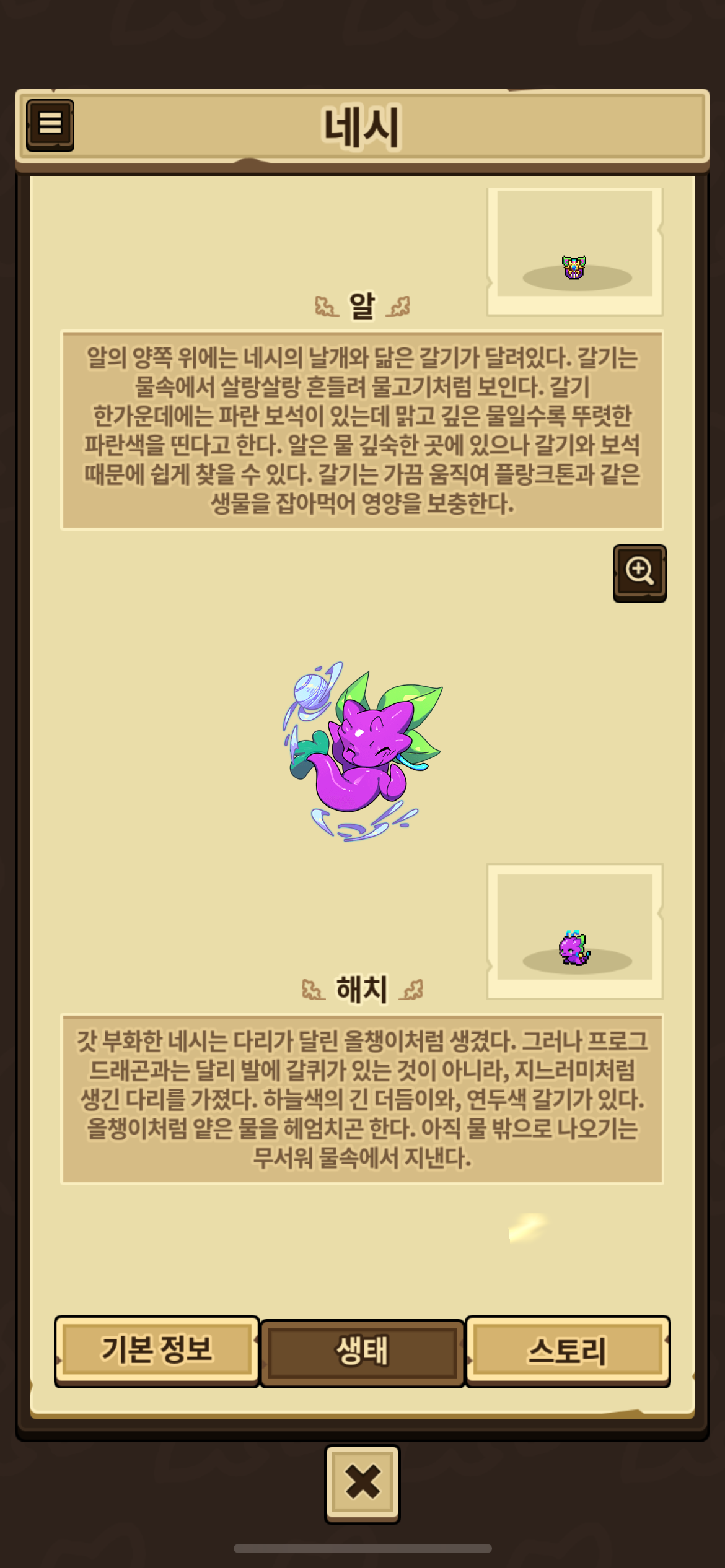The width and height of the screenshot is (725, 1568).
Task: Open the hamburger menu beside 네시
Action: click(x=50, y=124)
